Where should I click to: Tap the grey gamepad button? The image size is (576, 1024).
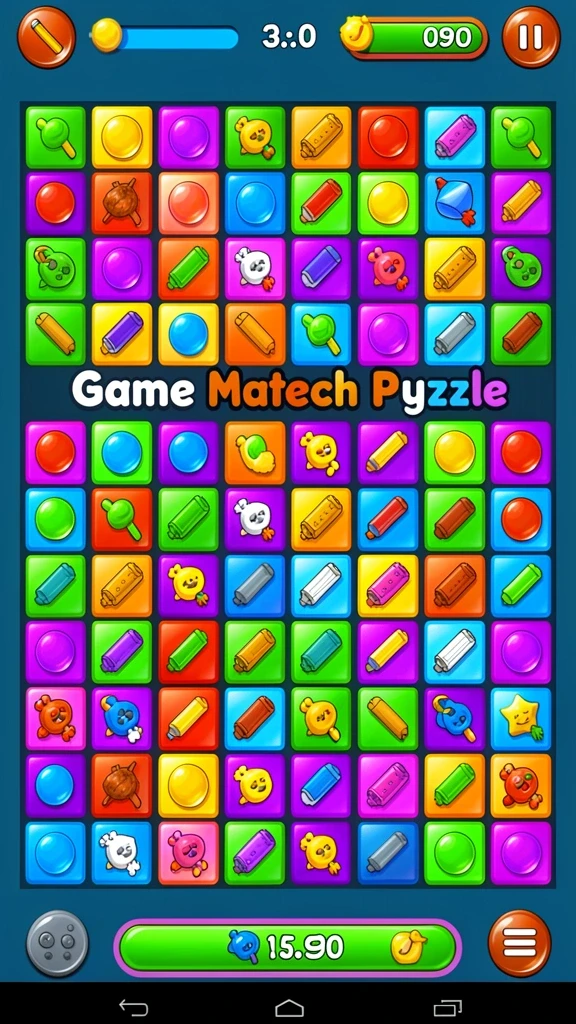coord(57,942)
